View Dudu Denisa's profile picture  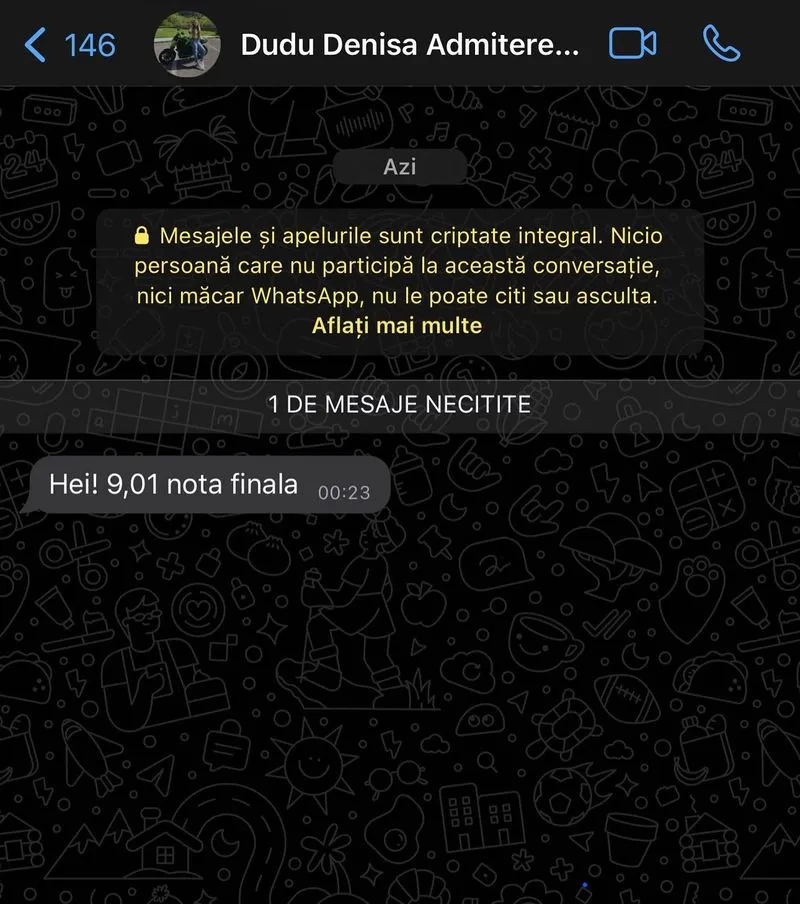(186, 45)
